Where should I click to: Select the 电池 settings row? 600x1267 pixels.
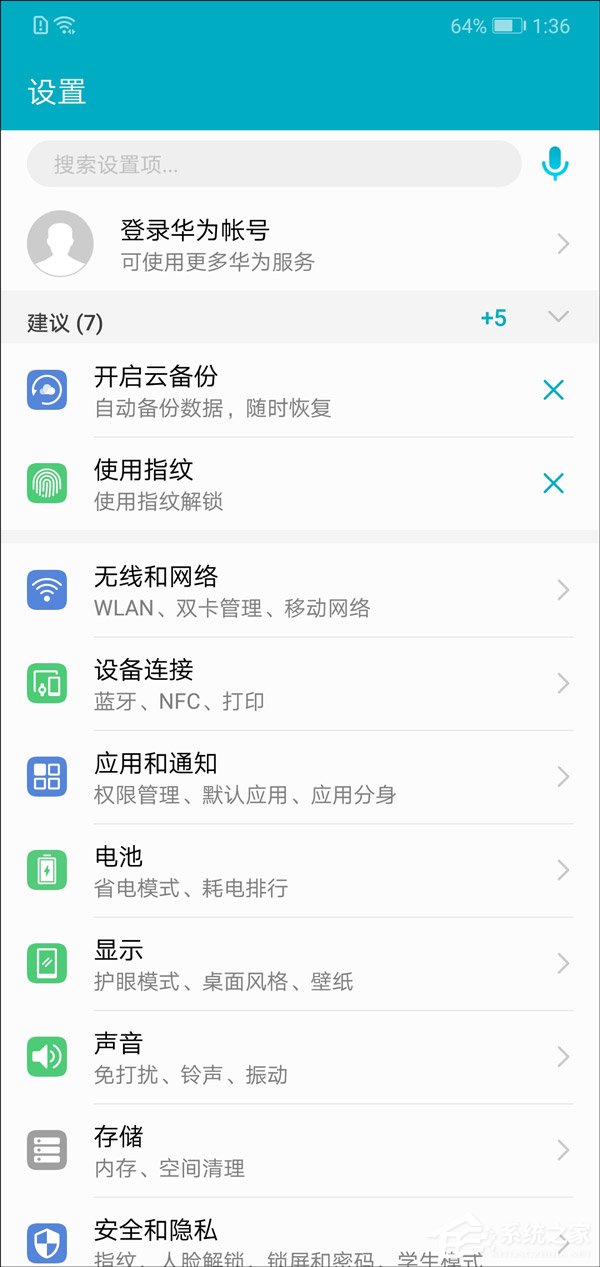[300, 870]
